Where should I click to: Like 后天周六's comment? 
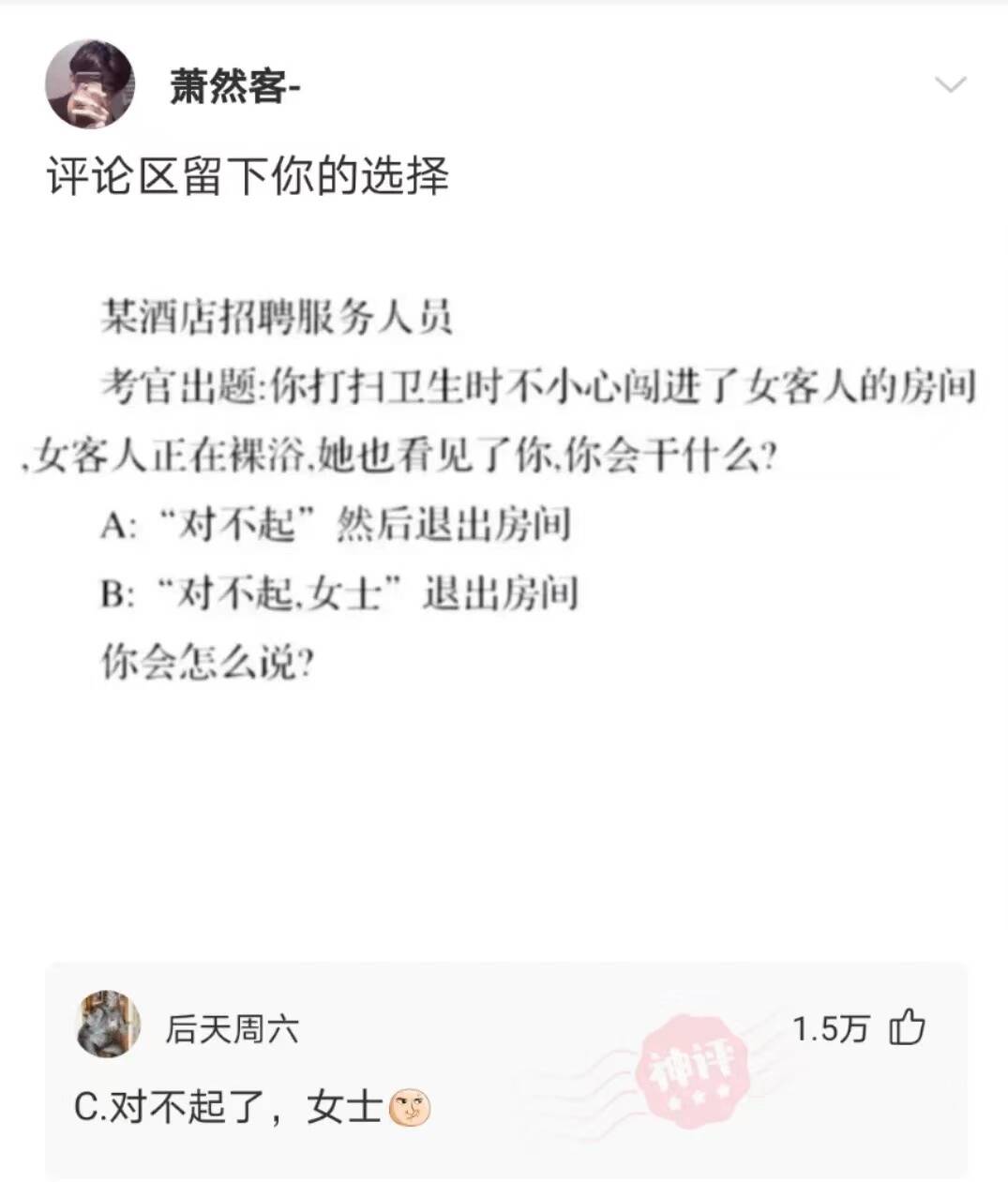coord(907,1028)
